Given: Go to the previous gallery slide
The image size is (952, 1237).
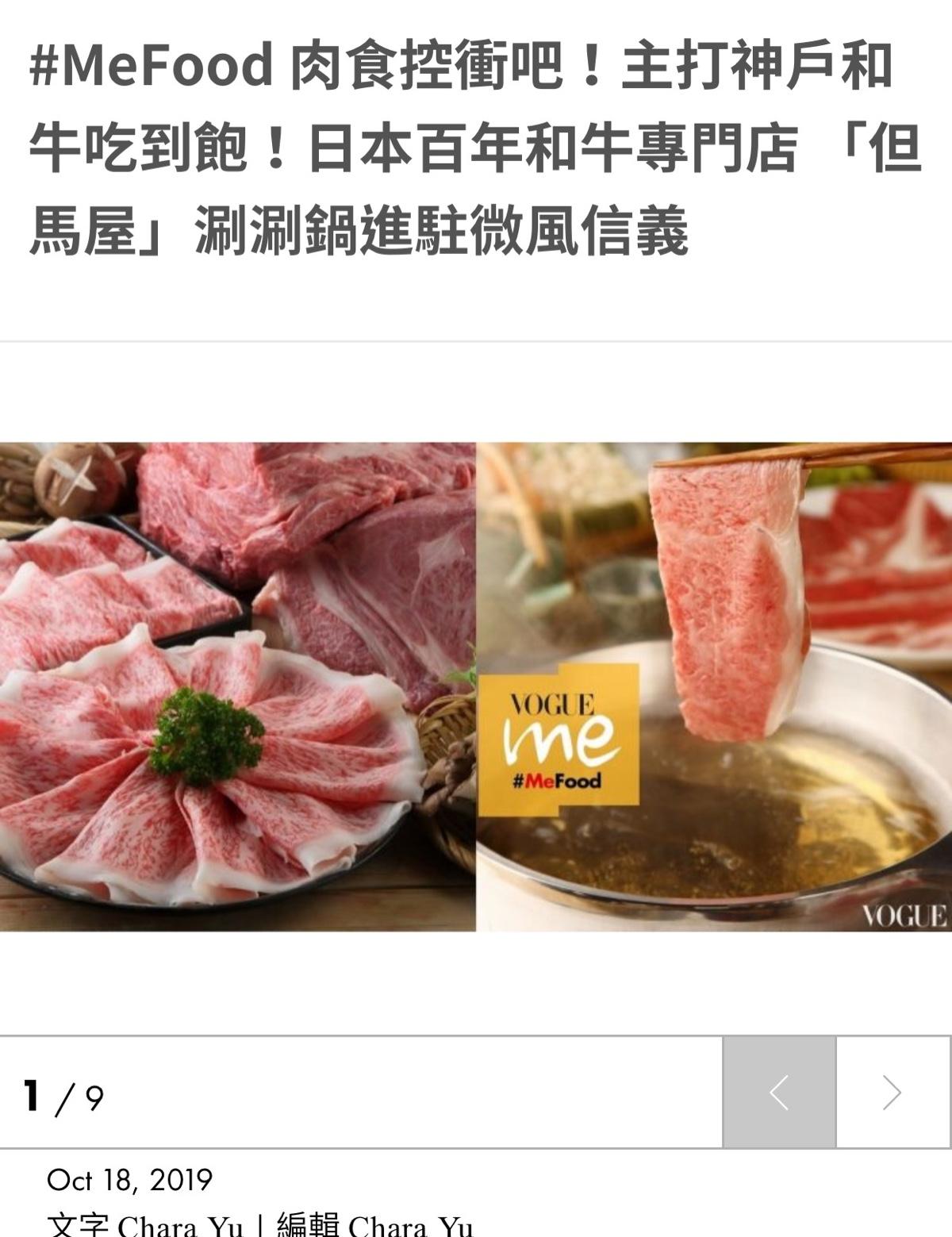Looking at the screenshot, I should pos(779,1093).
